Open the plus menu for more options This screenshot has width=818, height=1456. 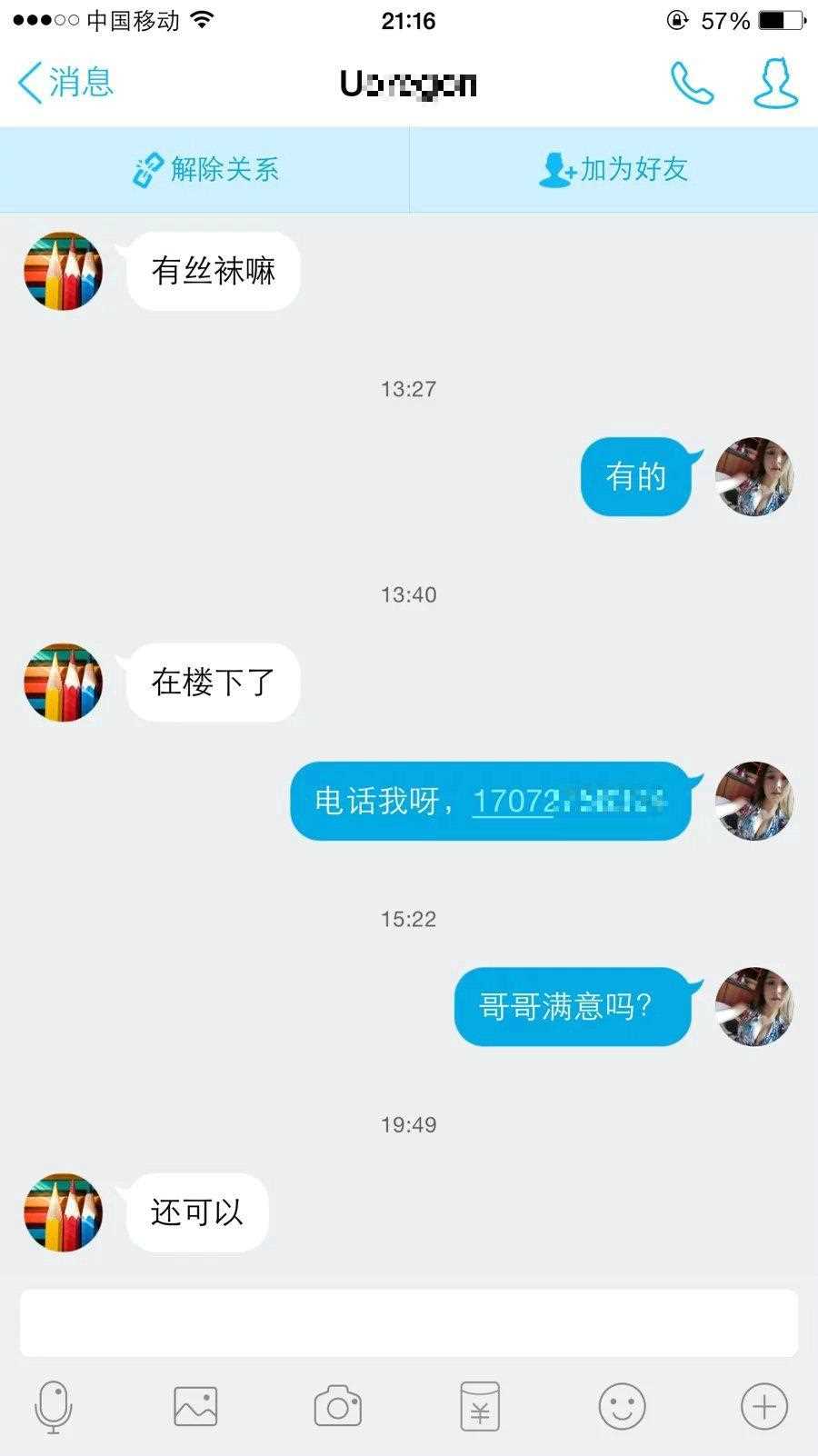coord(763,1407)
